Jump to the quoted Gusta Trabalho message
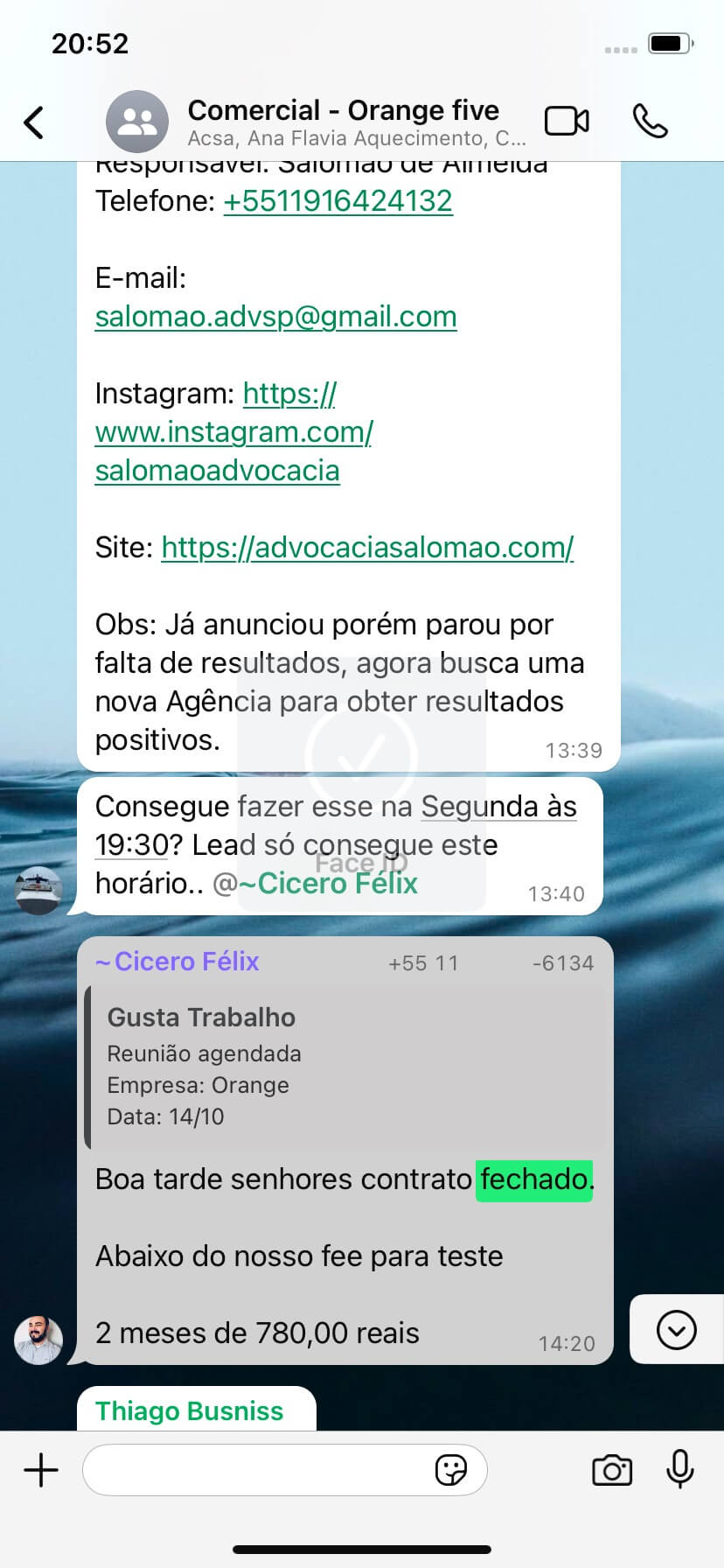 point(348,1067)
